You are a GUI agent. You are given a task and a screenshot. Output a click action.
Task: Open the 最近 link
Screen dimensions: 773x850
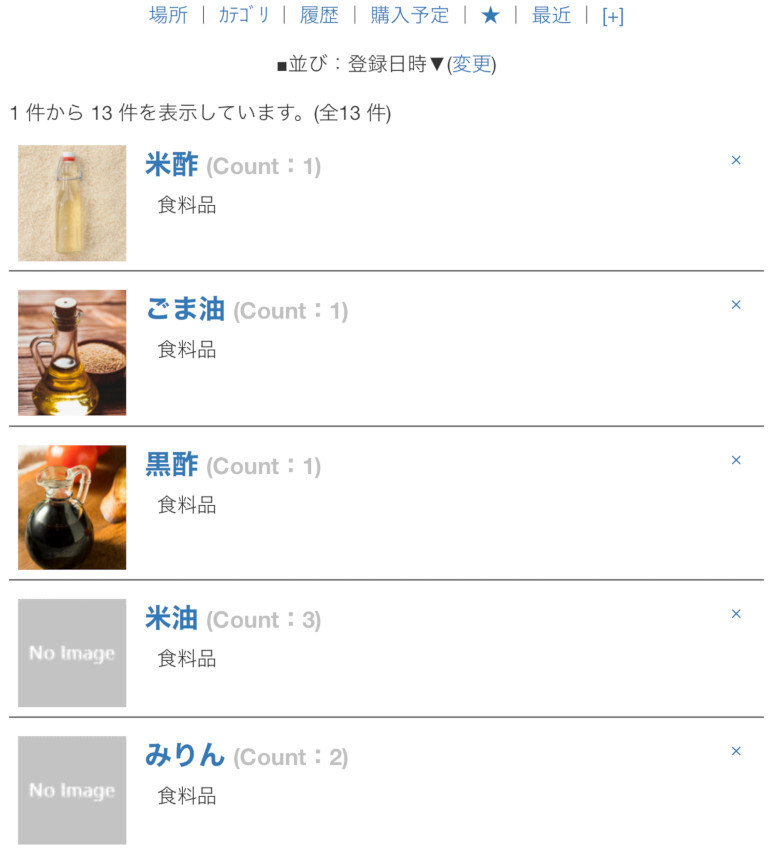[551, 15]
